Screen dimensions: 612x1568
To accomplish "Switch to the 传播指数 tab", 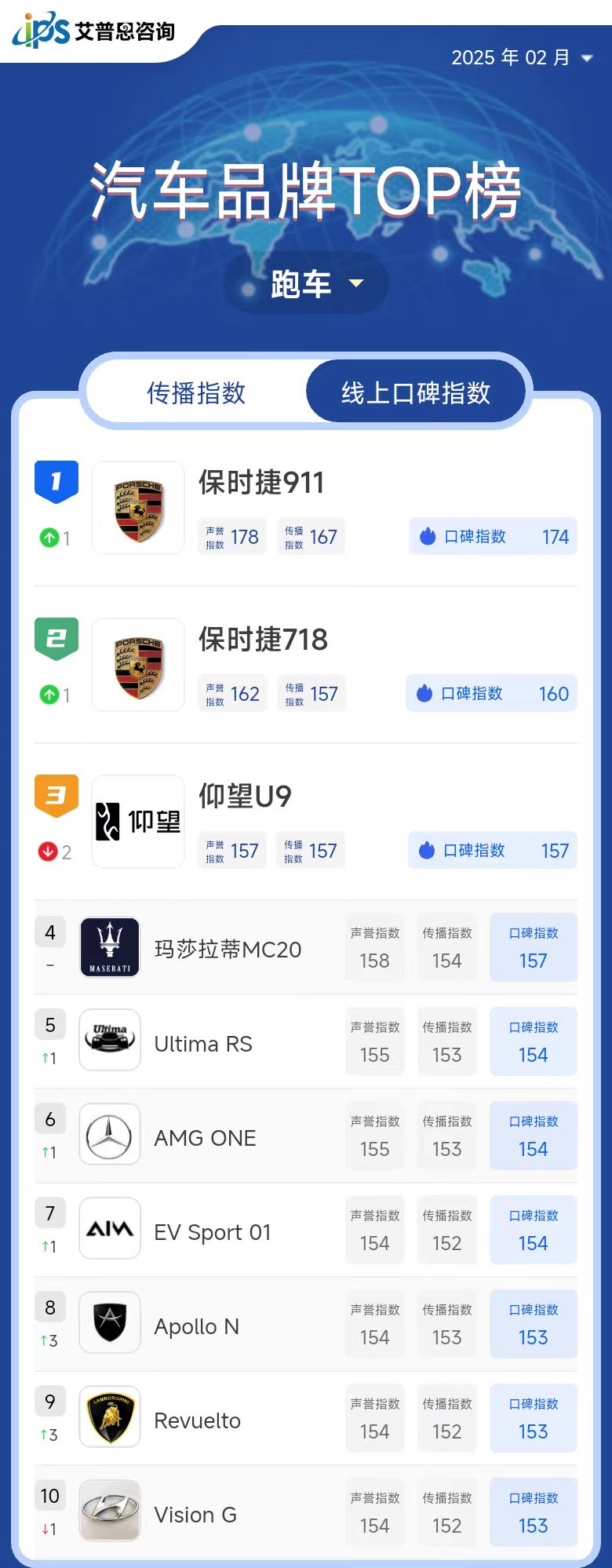I will [x=196, y=392].
